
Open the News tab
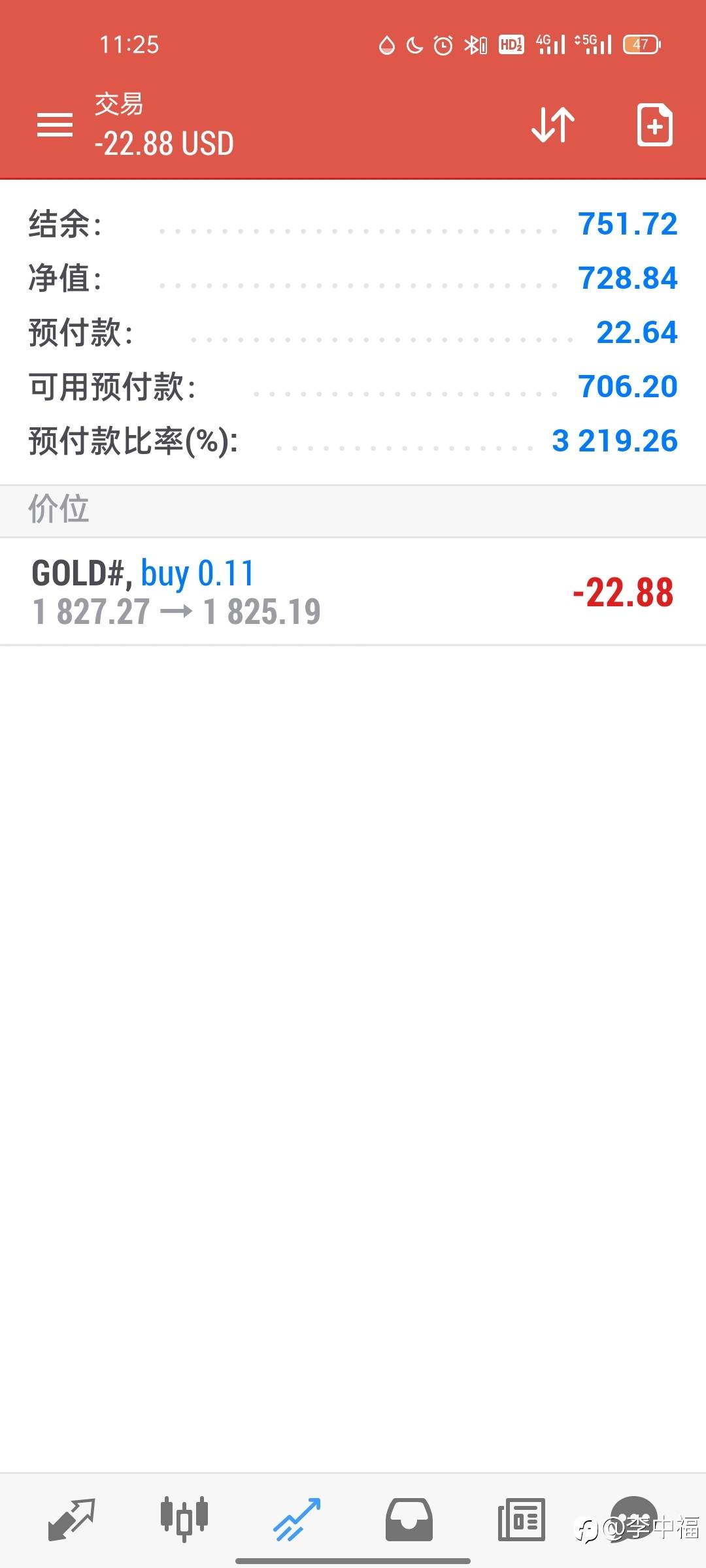522,1520
